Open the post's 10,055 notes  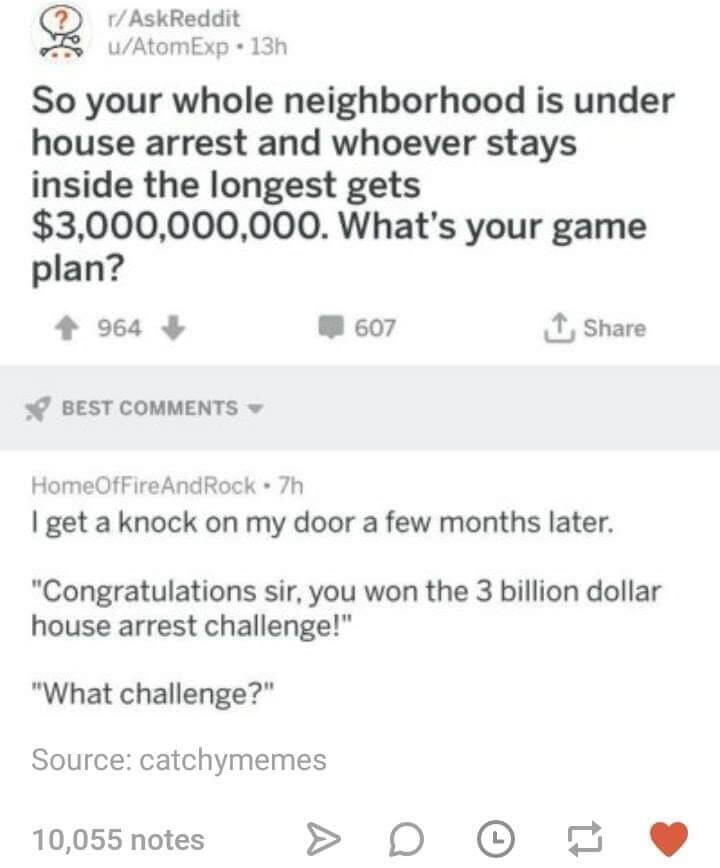[118, 839]
